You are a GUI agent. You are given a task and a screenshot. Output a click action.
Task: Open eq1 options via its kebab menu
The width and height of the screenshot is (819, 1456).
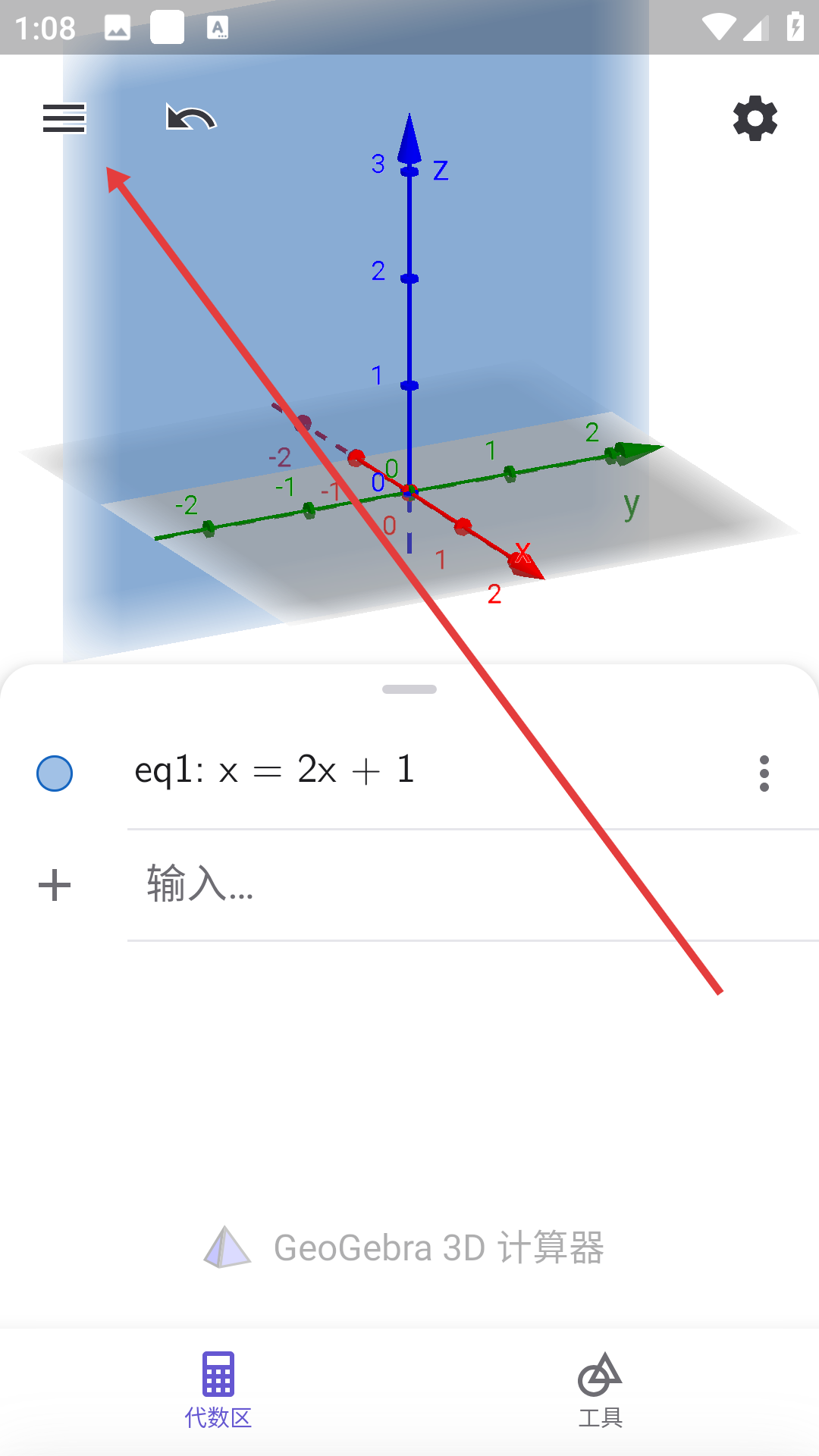pos(764,772)
